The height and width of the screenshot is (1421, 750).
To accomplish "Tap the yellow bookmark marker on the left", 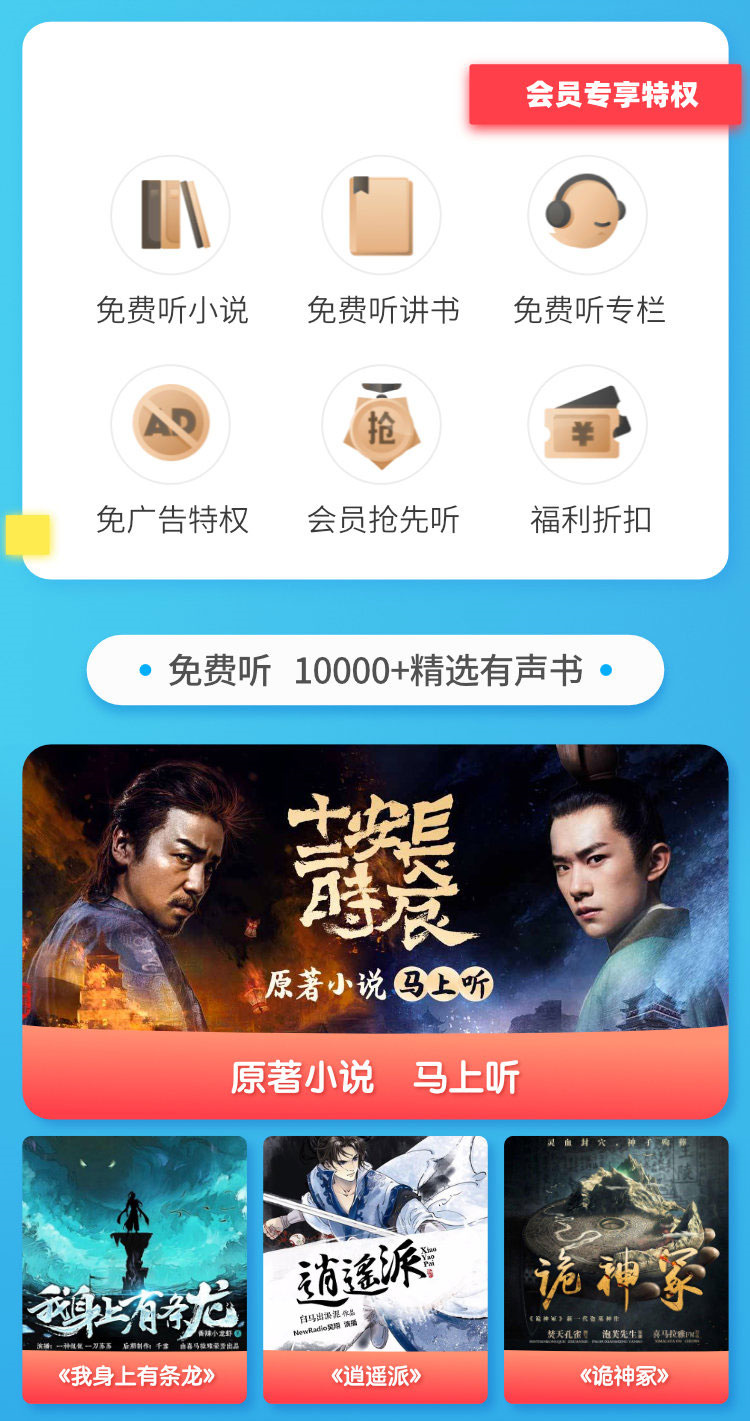I will [x=28, y=536].
